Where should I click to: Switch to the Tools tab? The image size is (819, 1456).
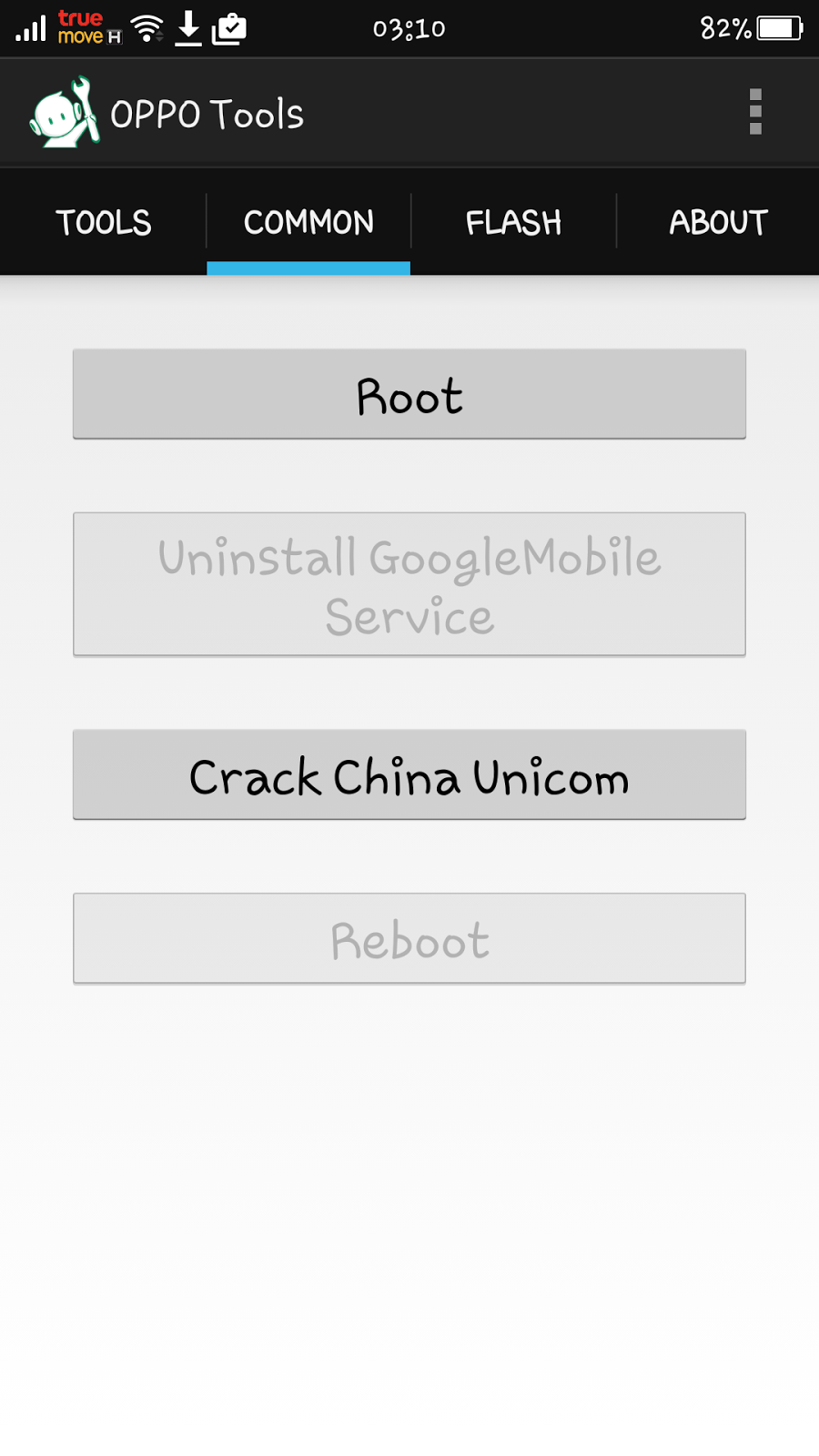tap(104, 223)
